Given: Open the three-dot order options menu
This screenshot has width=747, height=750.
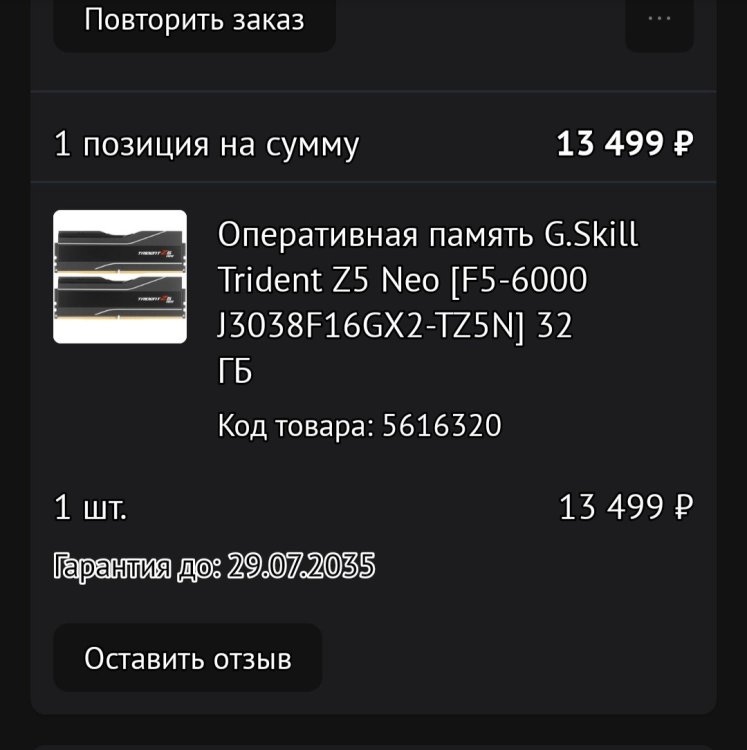Looking at the screenshot, I should tap(659, 22).
